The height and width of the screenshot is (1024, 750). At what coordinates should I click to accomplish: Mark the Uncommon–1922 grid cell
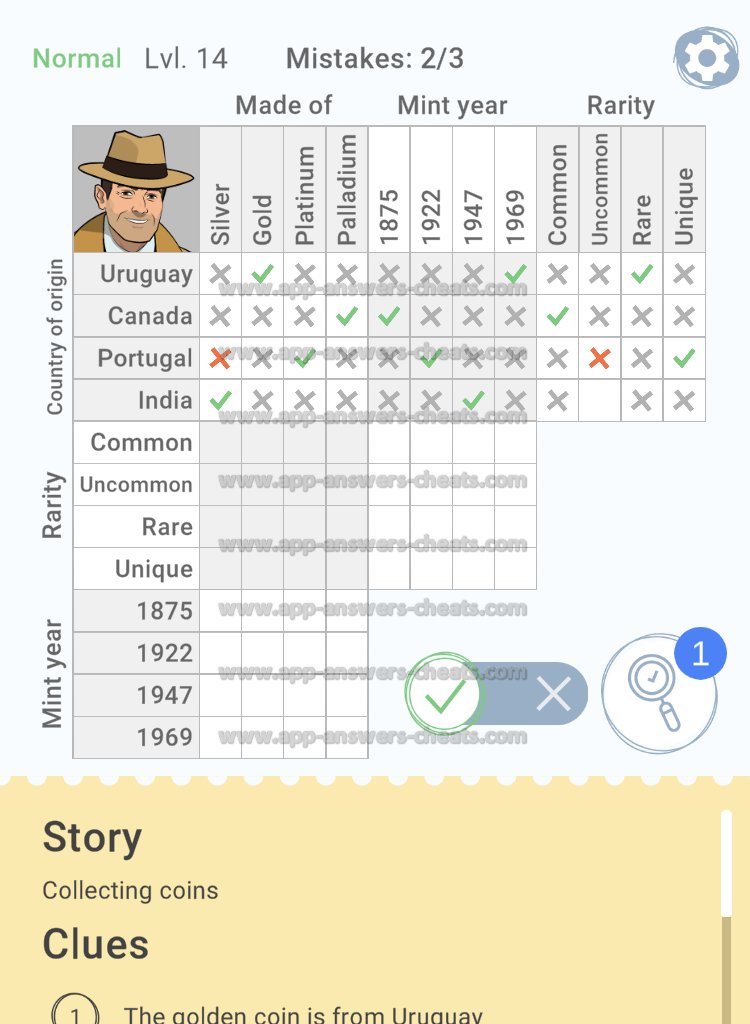(431, 485)
